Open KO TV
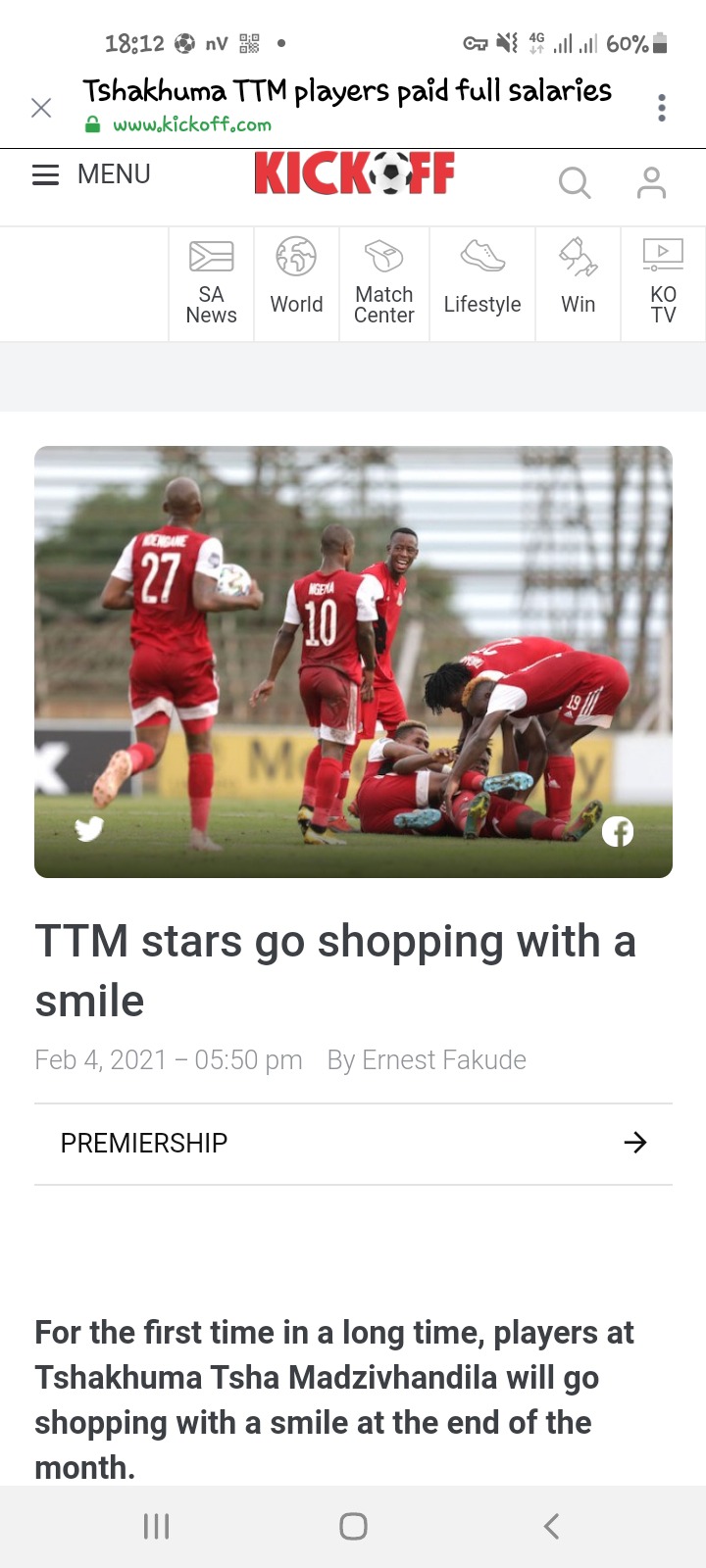The image size is (706, 1568). click(664, 284)
